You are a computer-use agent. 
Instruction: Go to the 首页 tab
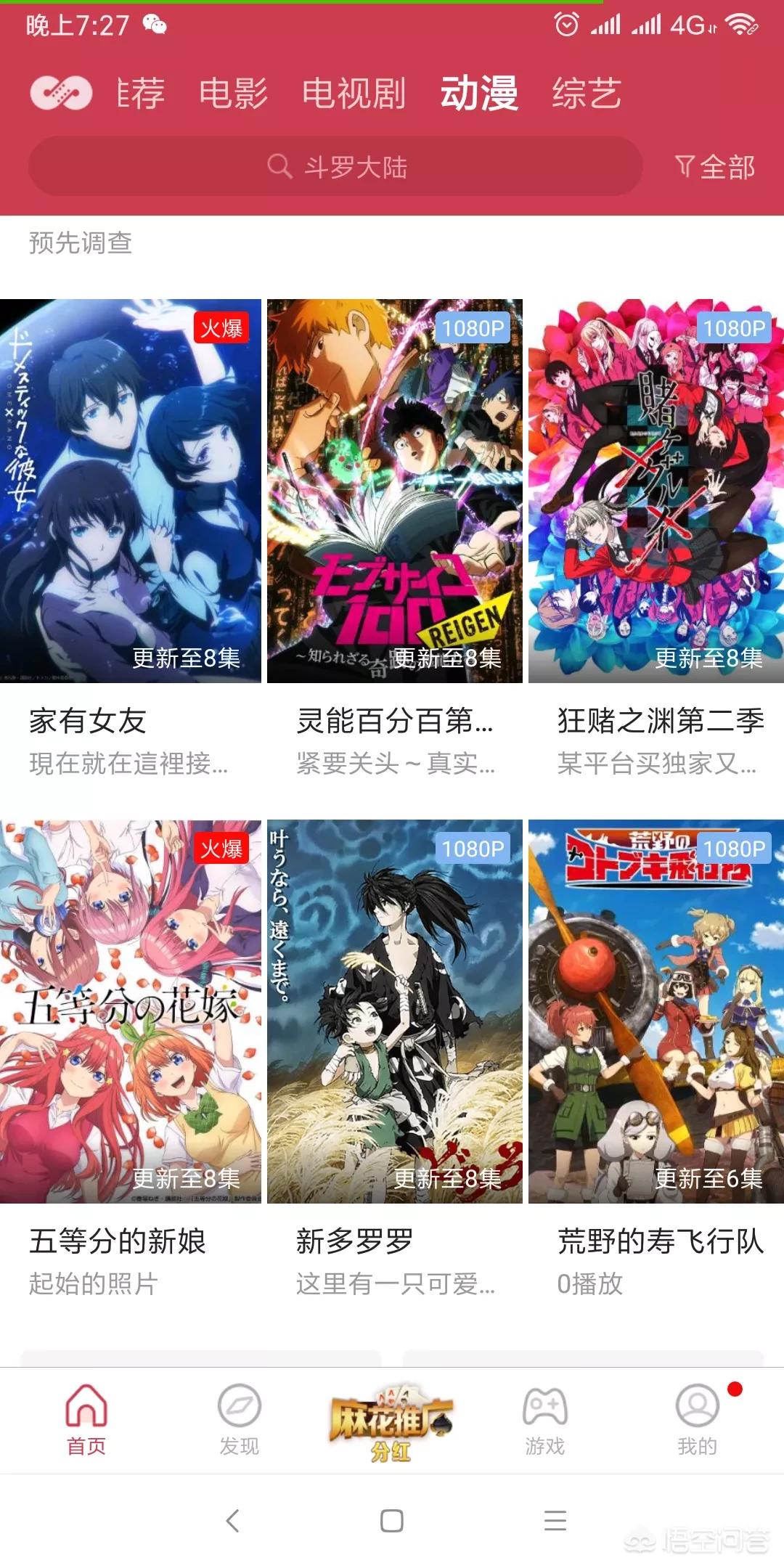(x=86, y=1419)
